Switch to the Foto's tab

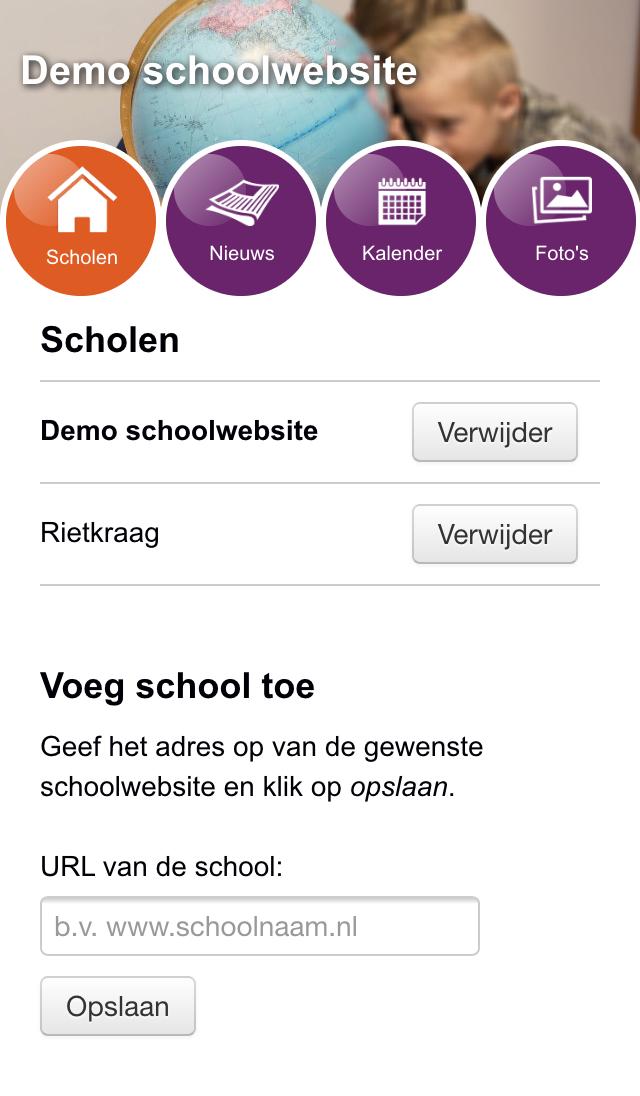[561, 222]
